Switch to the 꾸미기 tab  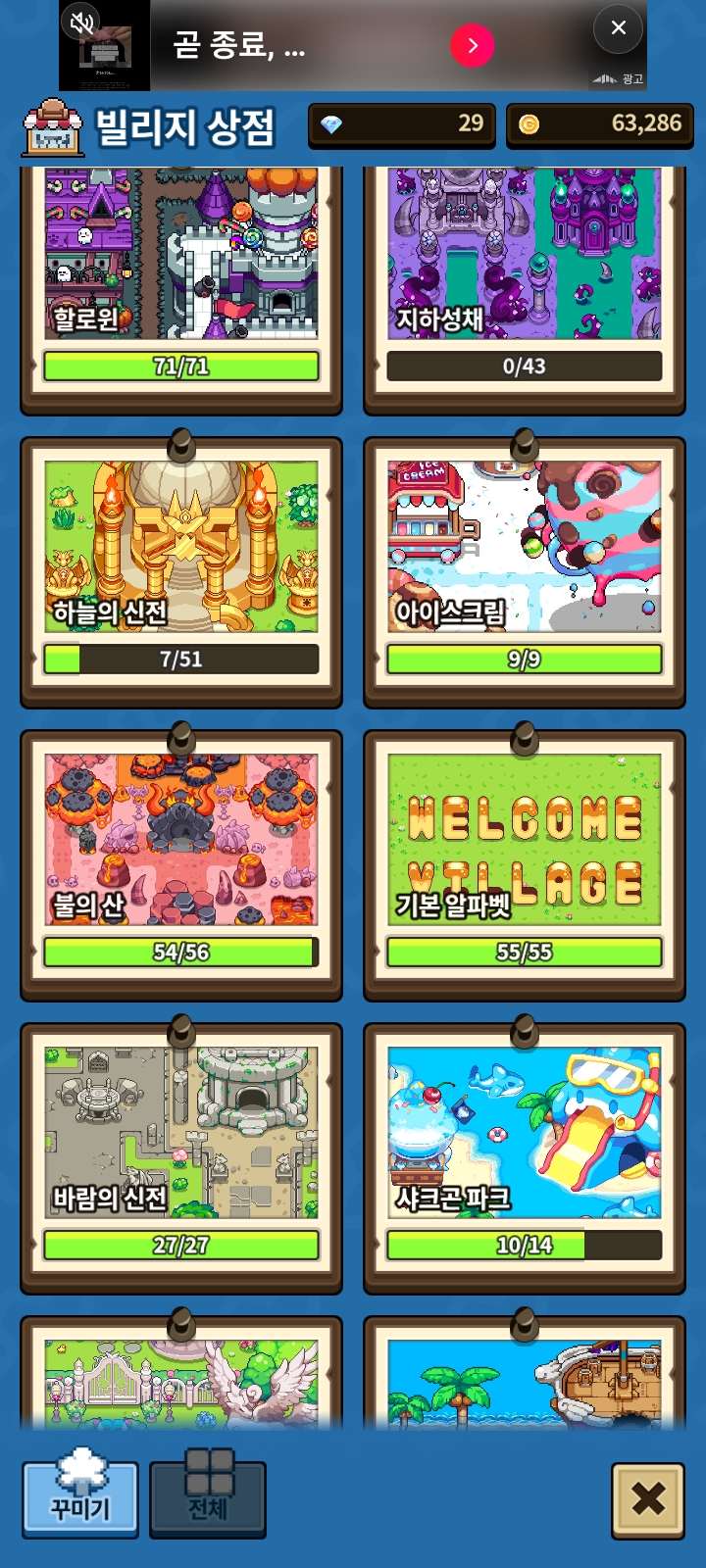[x=80, y=1496]
